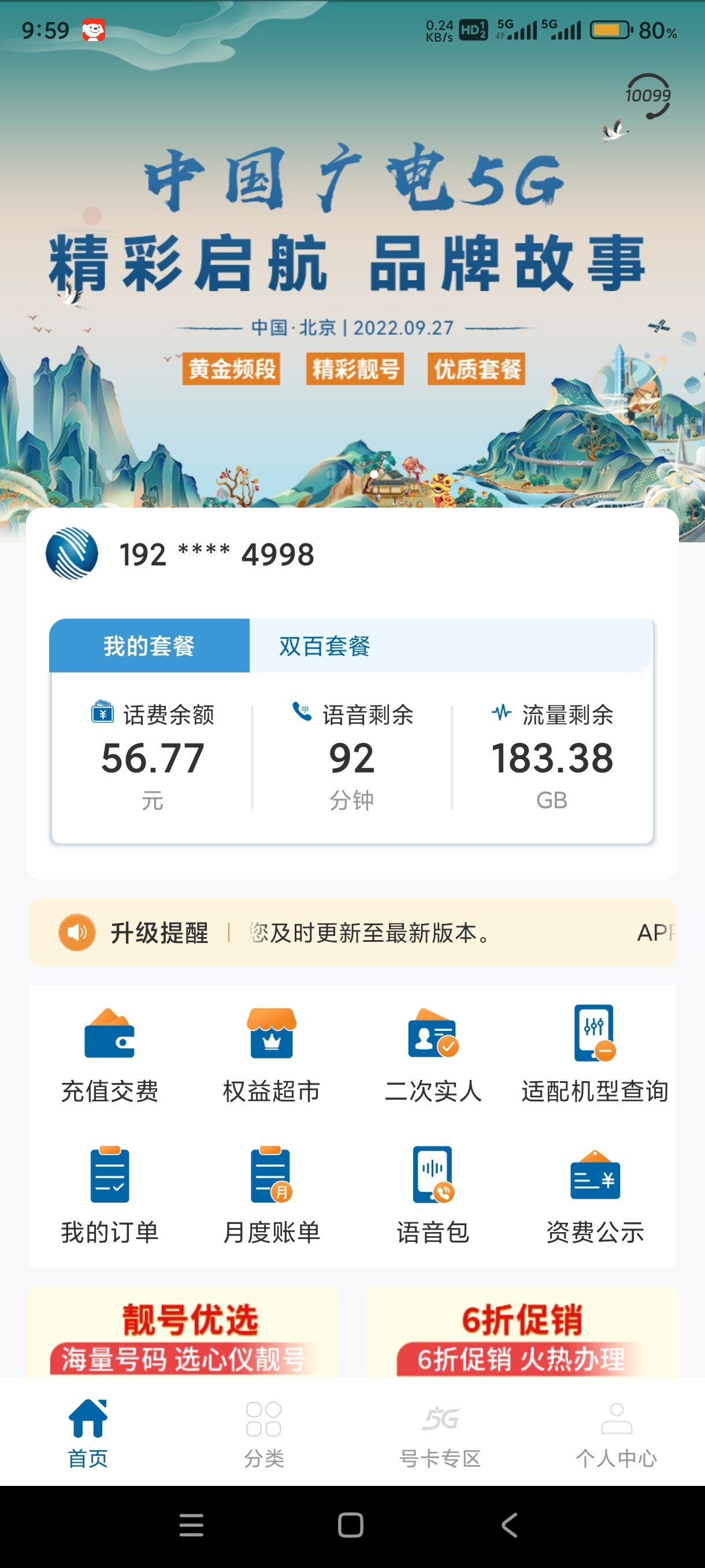Select the 我的套餐 tab

149,646
